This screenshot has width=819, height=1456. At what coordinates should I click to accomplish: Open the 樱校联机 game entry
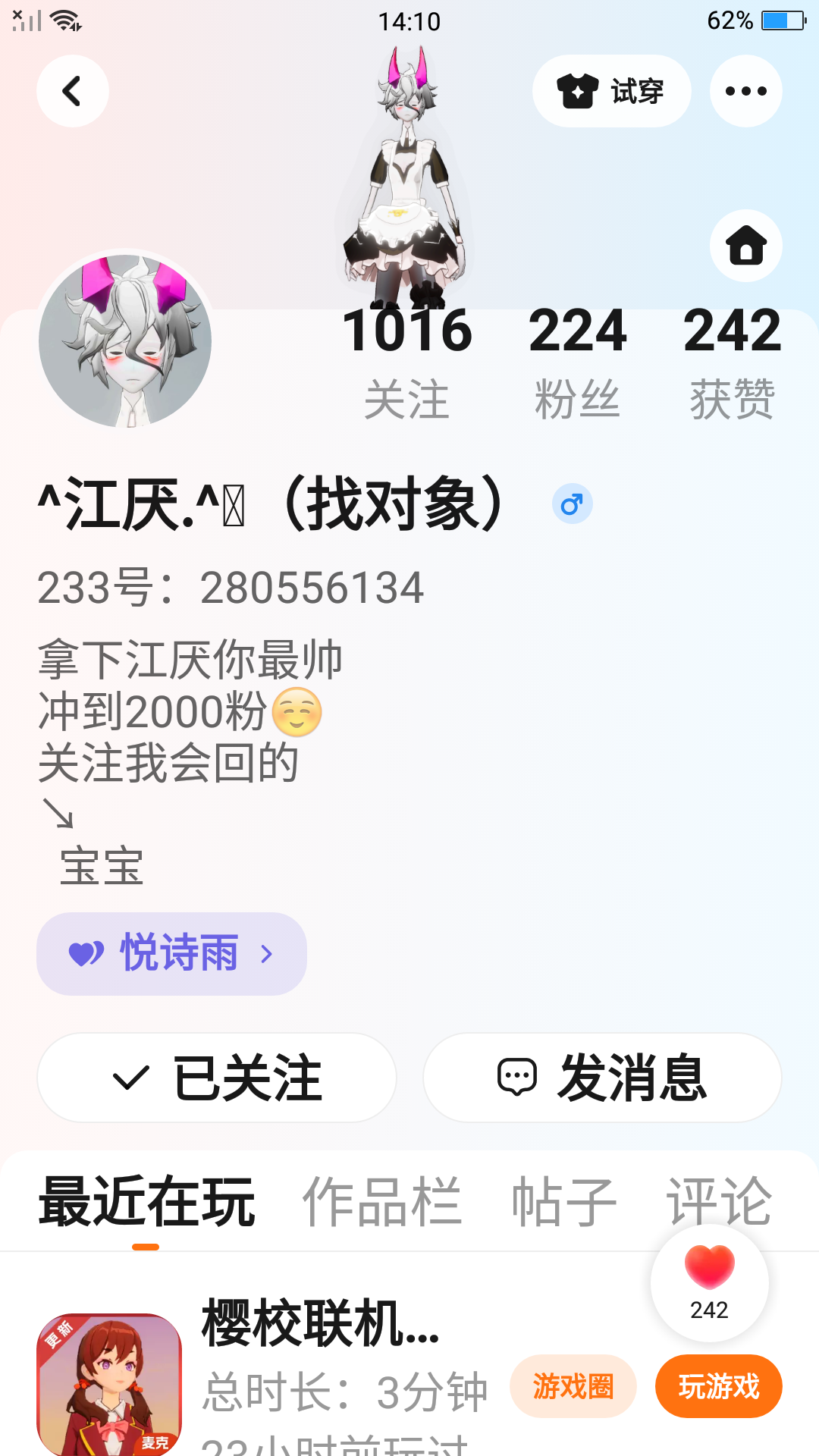click(x=321, y=1324)
